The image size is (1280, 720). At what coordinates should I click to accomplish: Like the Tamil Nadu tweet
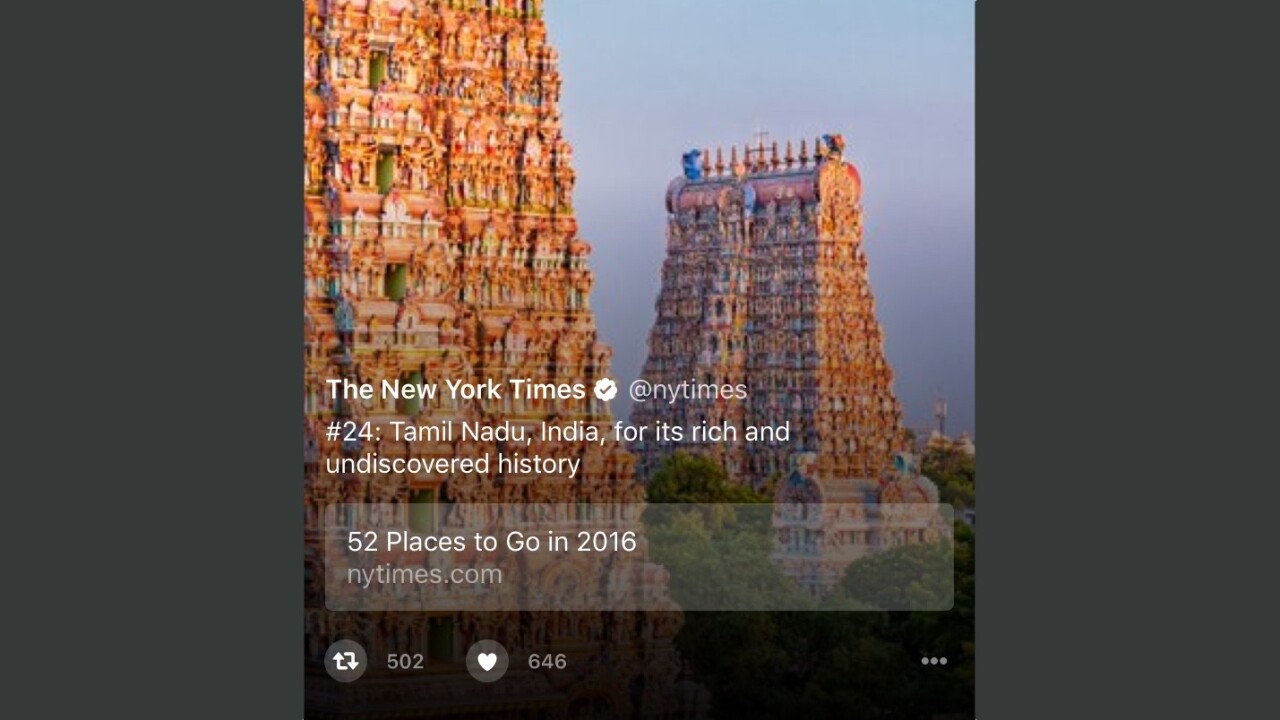[487, 661]
